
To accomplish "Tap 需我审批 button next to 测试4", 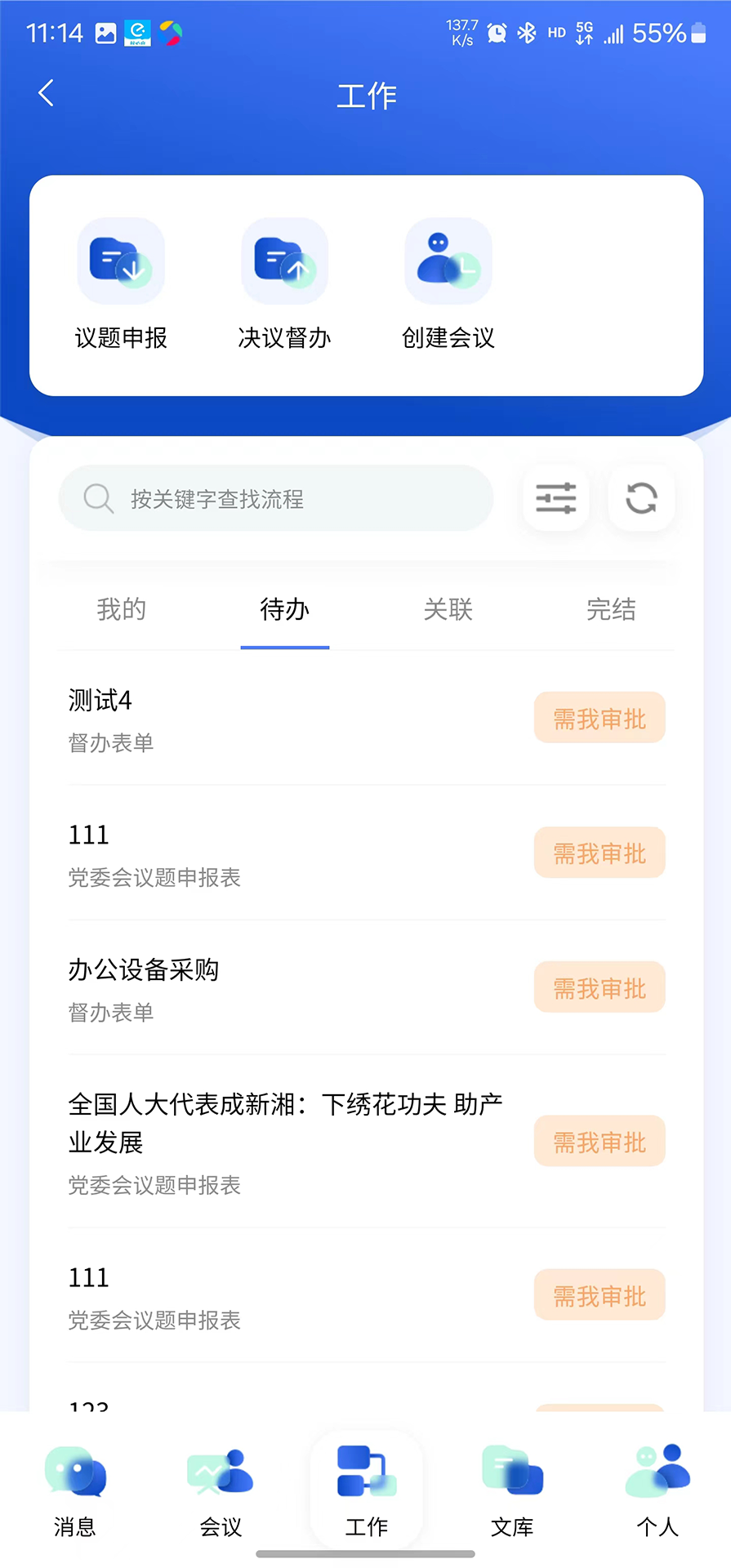I will (x=600, y=717).
